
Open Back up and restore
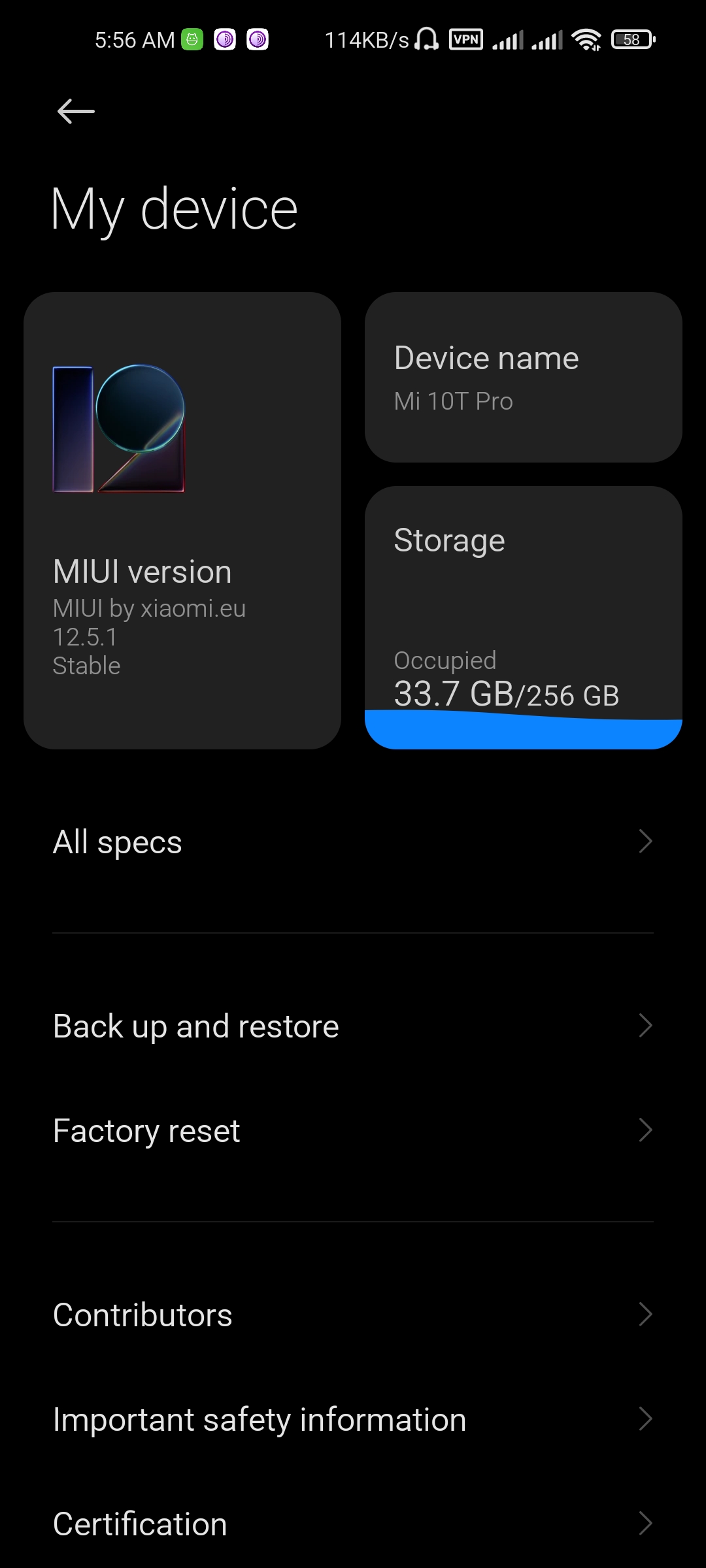353,1026
